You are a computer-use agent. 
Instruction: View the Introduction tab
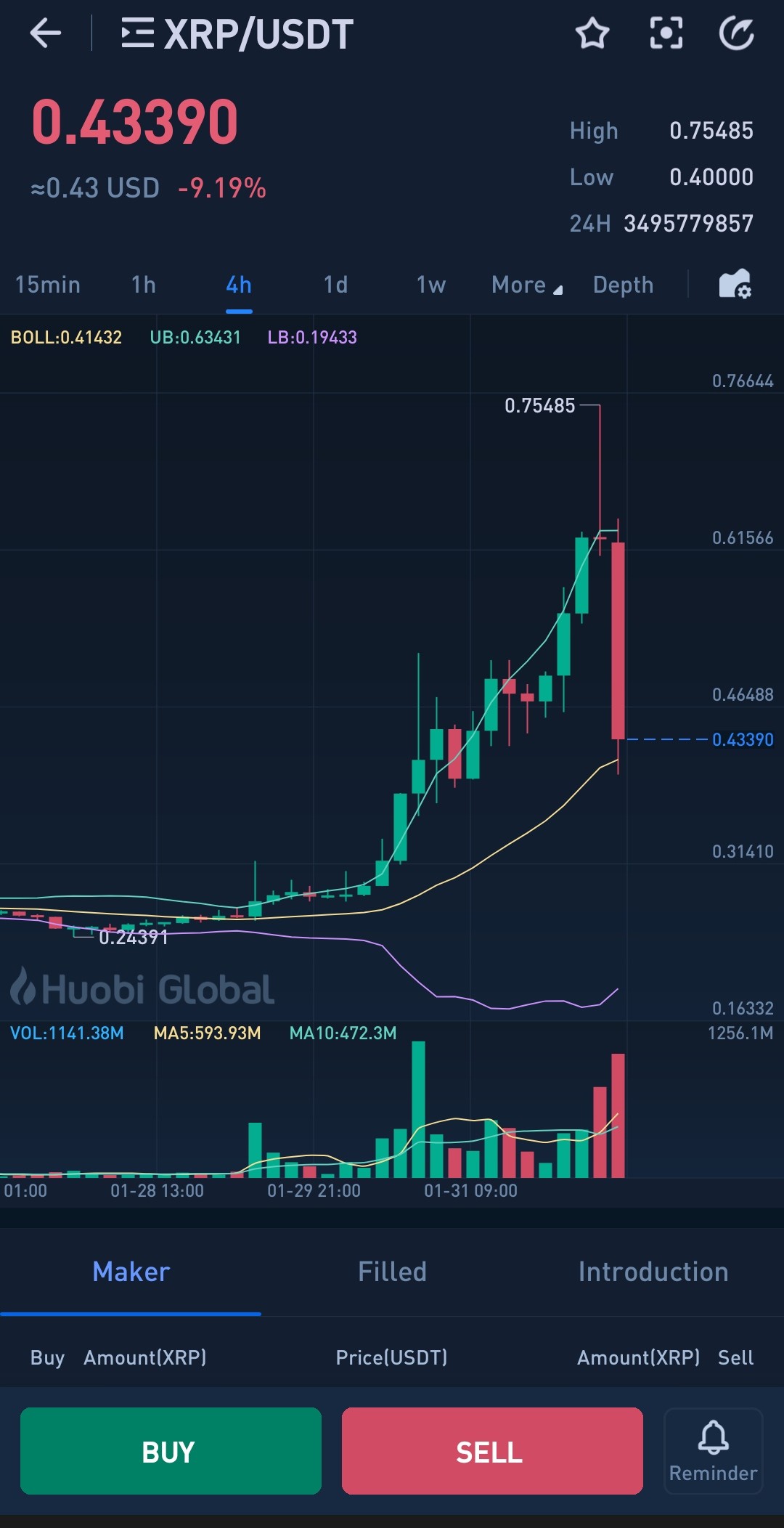(x=653, y=1272)
